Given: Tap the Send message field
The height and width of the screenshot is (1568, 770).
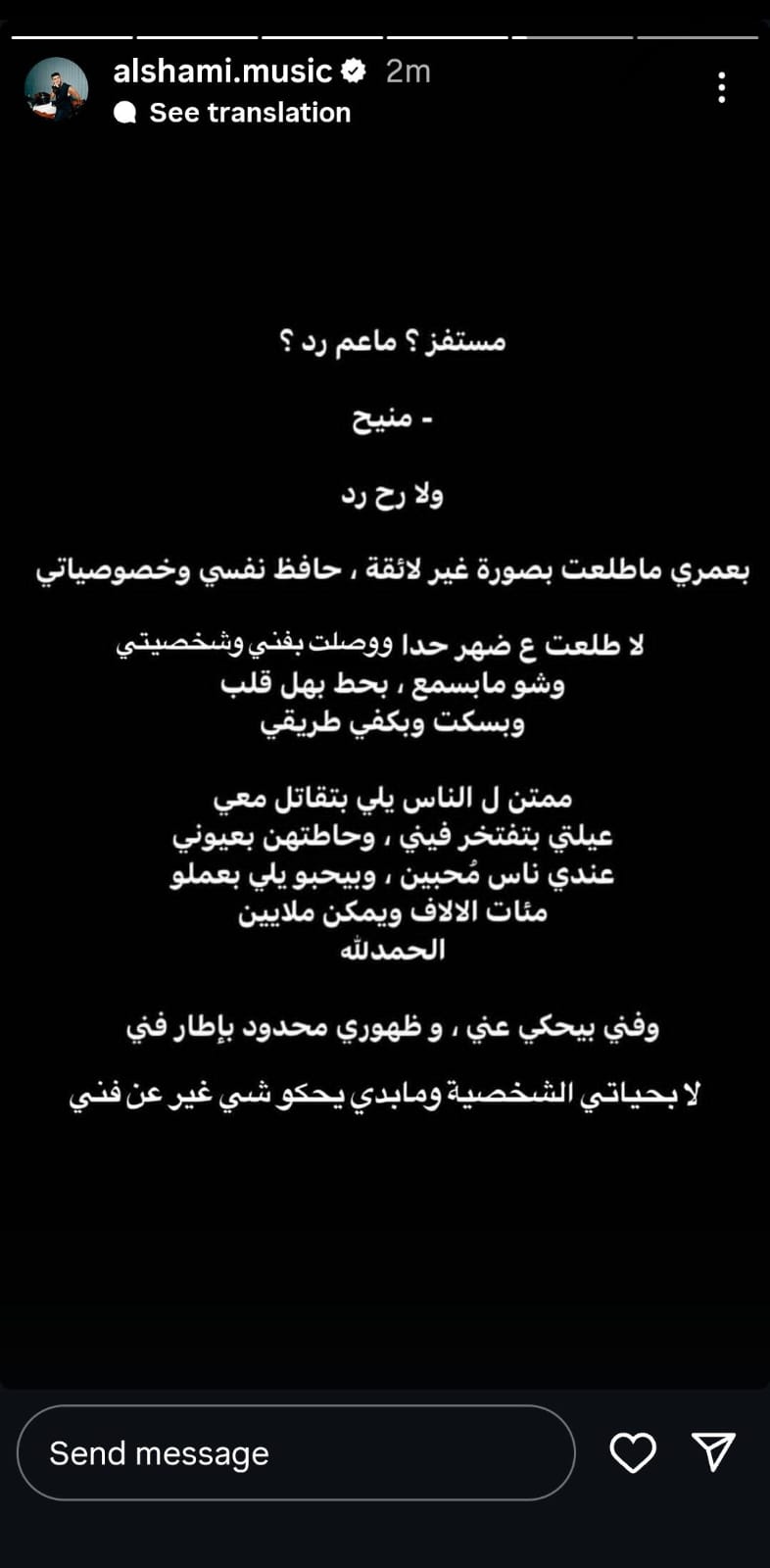Looking at the screenshot, I should point(295,1452).
